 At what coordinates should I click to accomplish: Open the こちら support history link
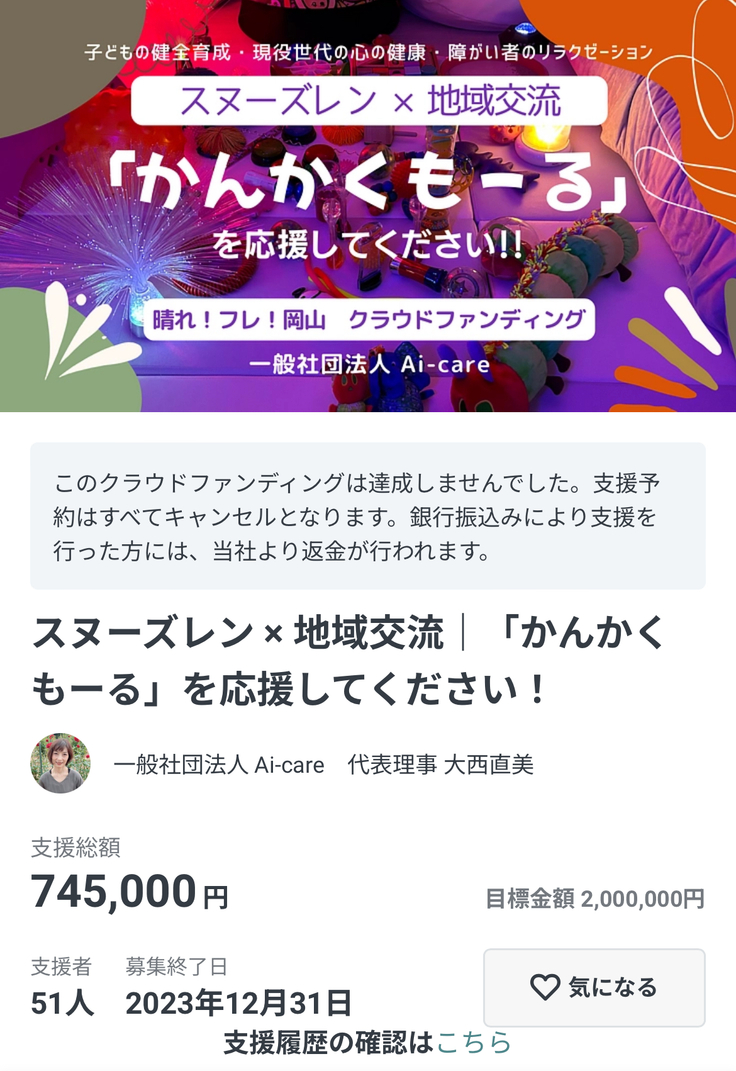(x=474, y=1043)
